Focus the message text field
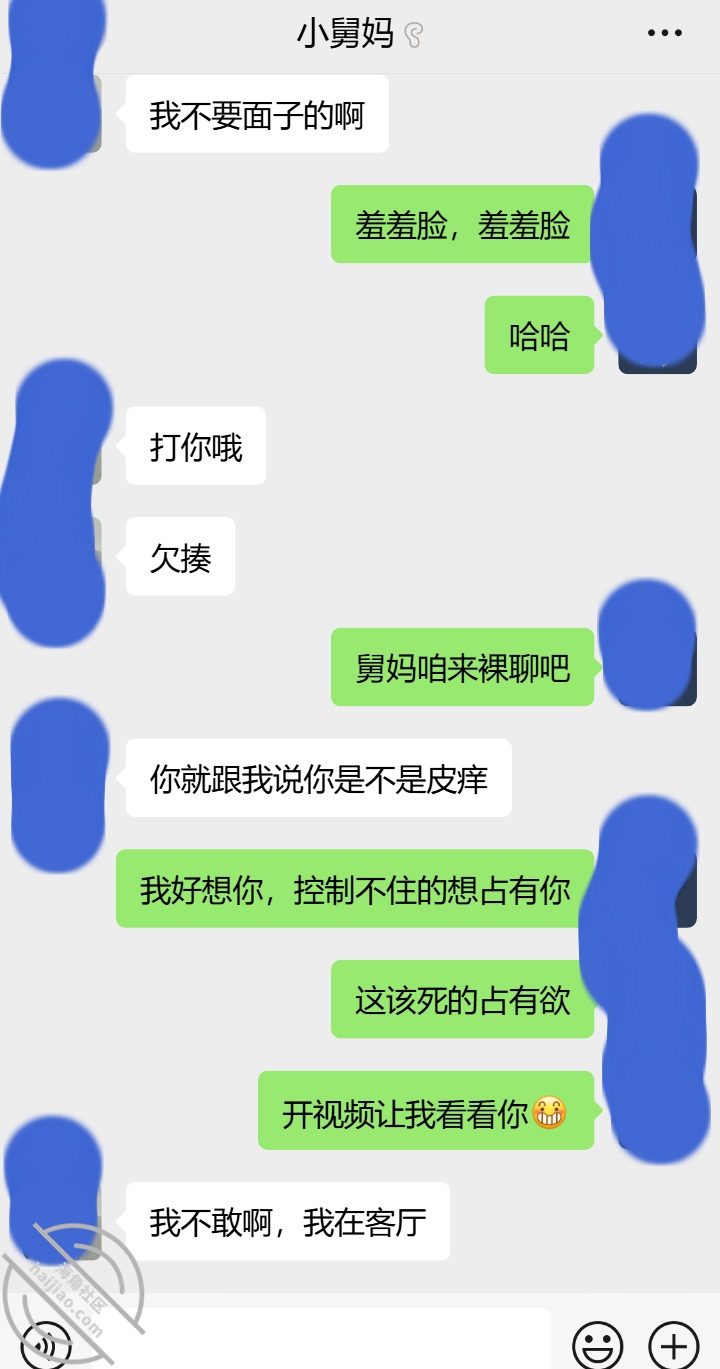Image resolution: width=720 pixels, height=1369 pixels. 320,1342
